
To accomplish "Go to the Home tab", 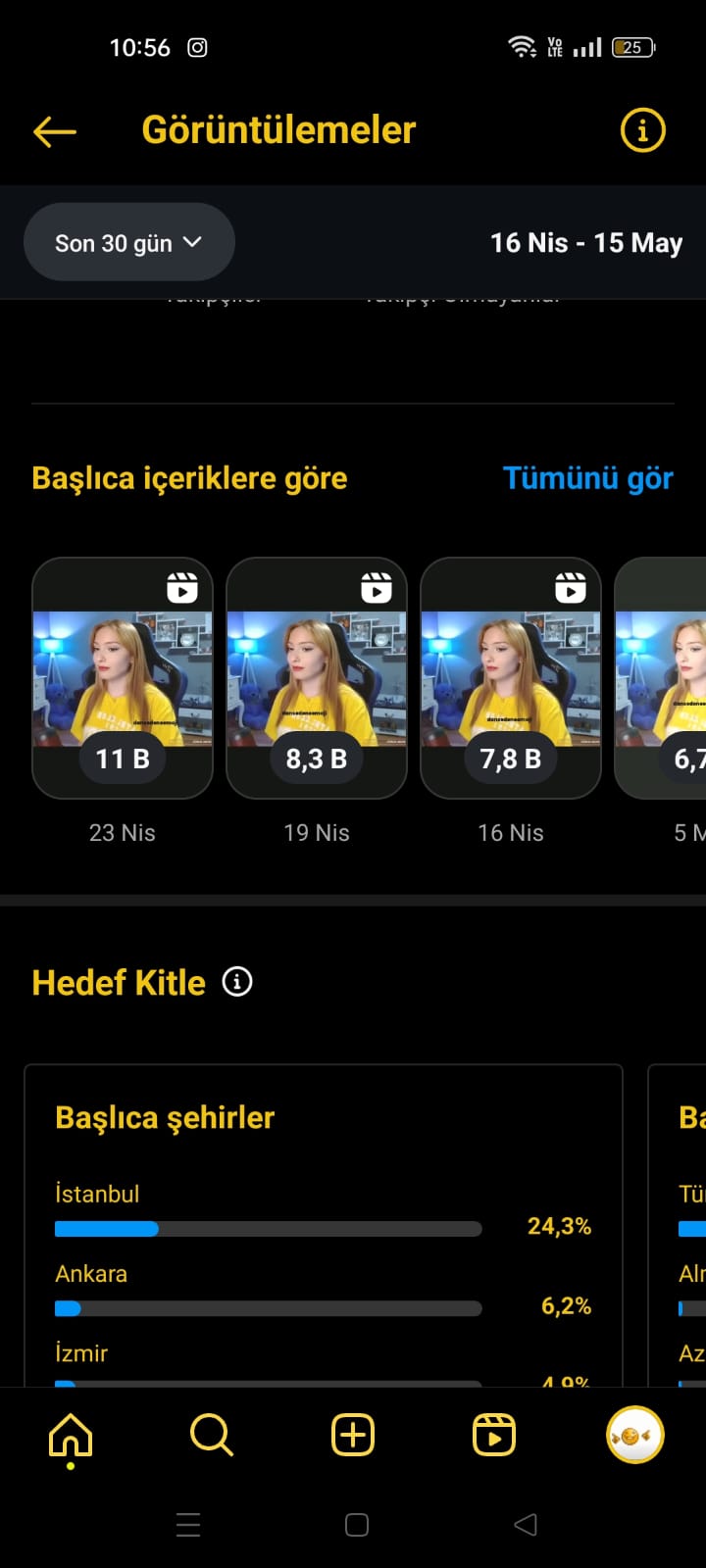I will coord(71,1436).
